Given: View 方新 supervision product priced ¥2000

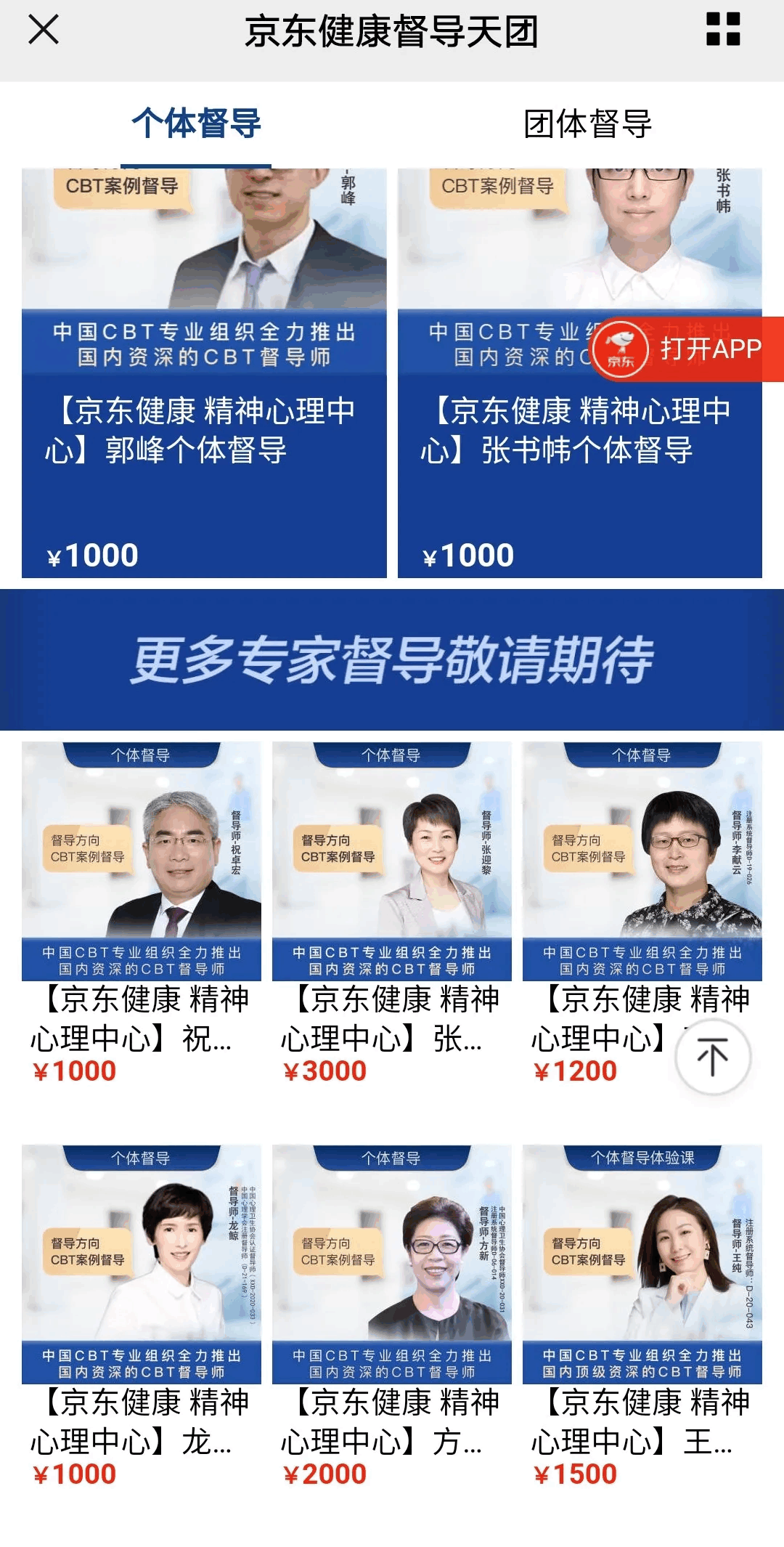Looking at the screenshot, I should click(391, 1315).
